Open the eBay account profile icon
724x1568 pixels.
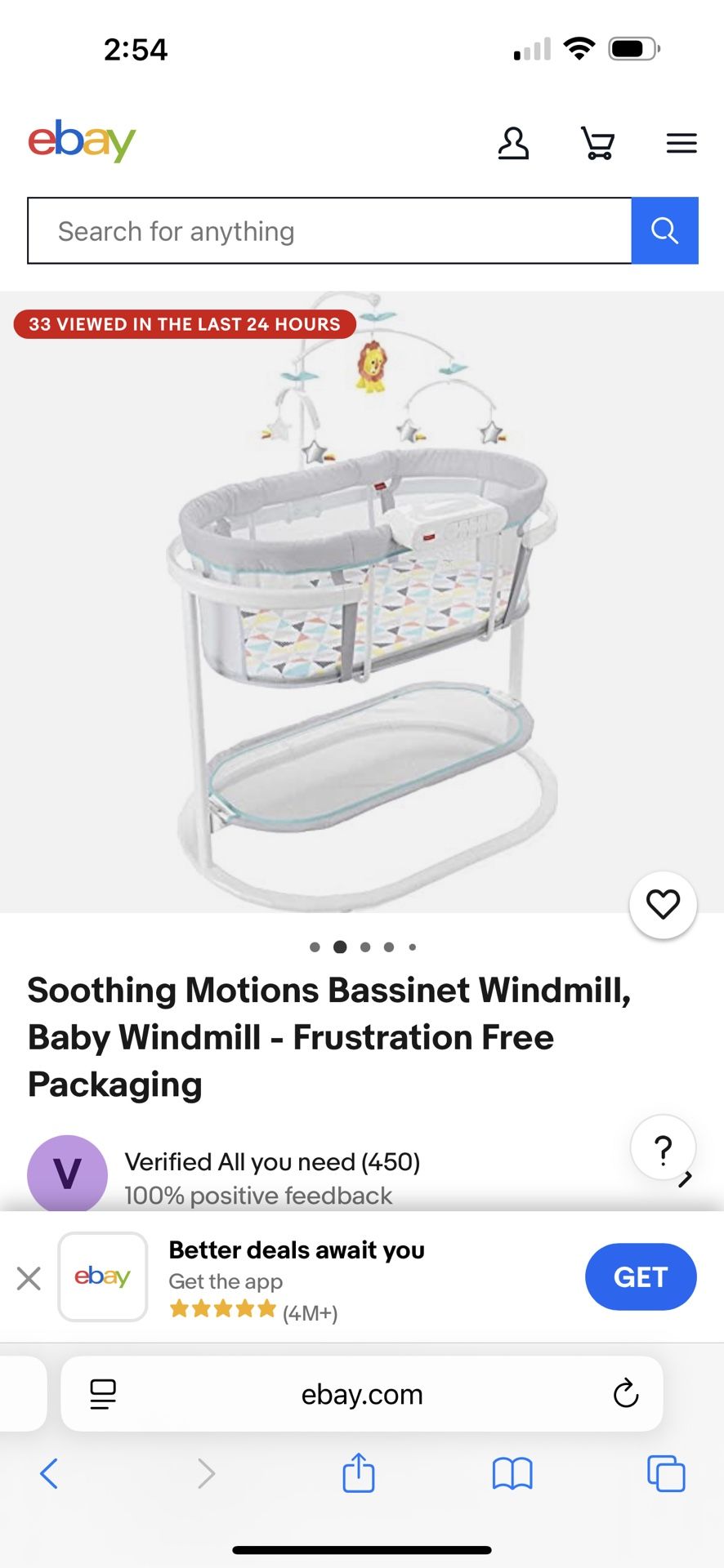coord(513,144)
